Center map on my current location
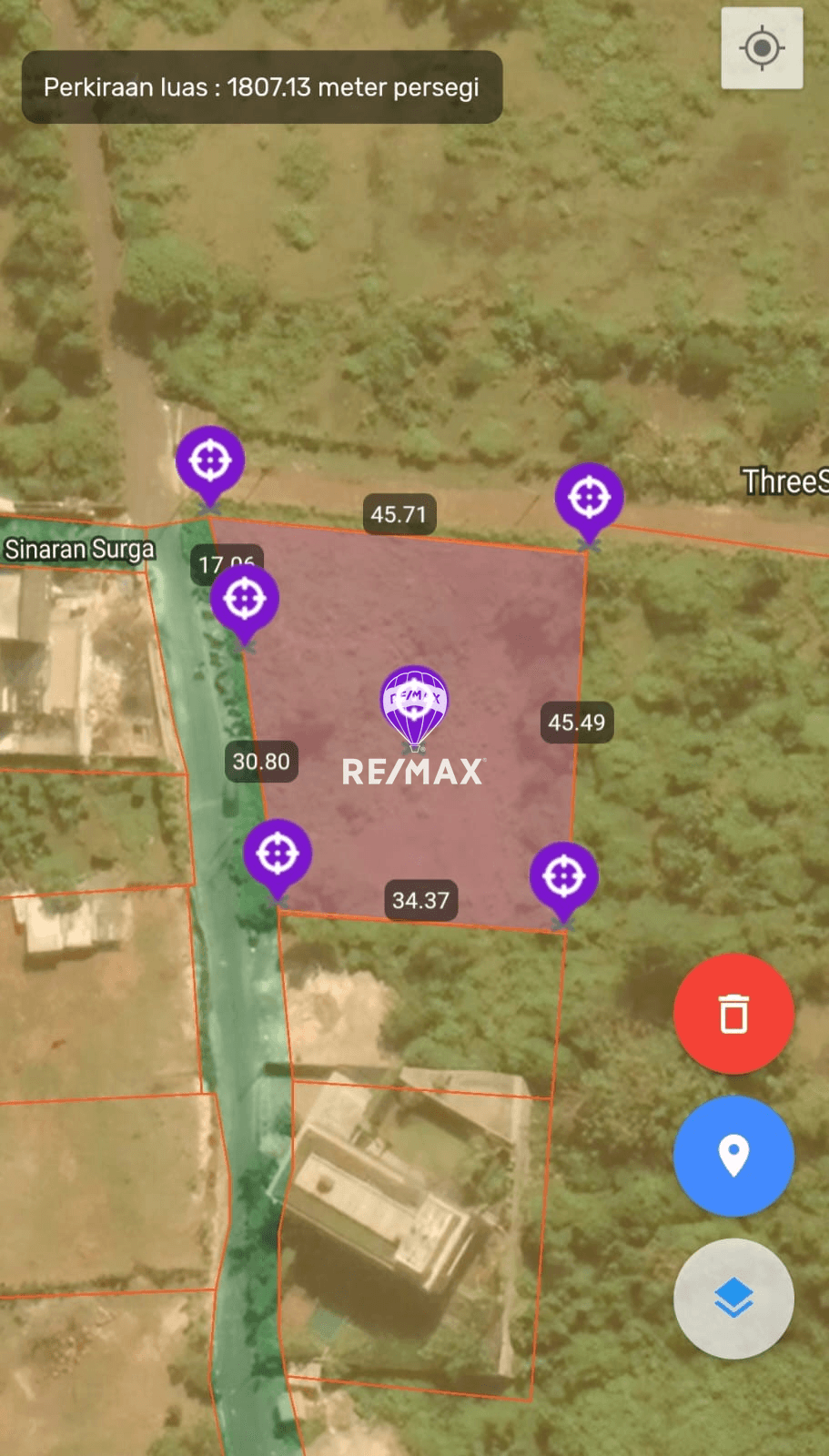829x1456 pixels. click(x=762, y=48)
